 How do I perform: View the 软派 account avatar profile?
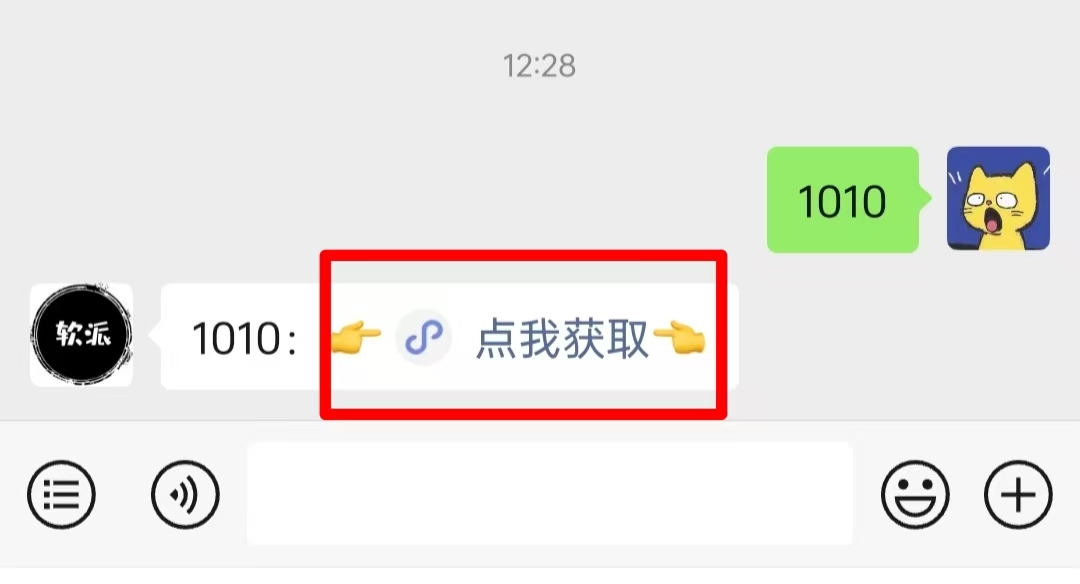click(x=81, y=335)
